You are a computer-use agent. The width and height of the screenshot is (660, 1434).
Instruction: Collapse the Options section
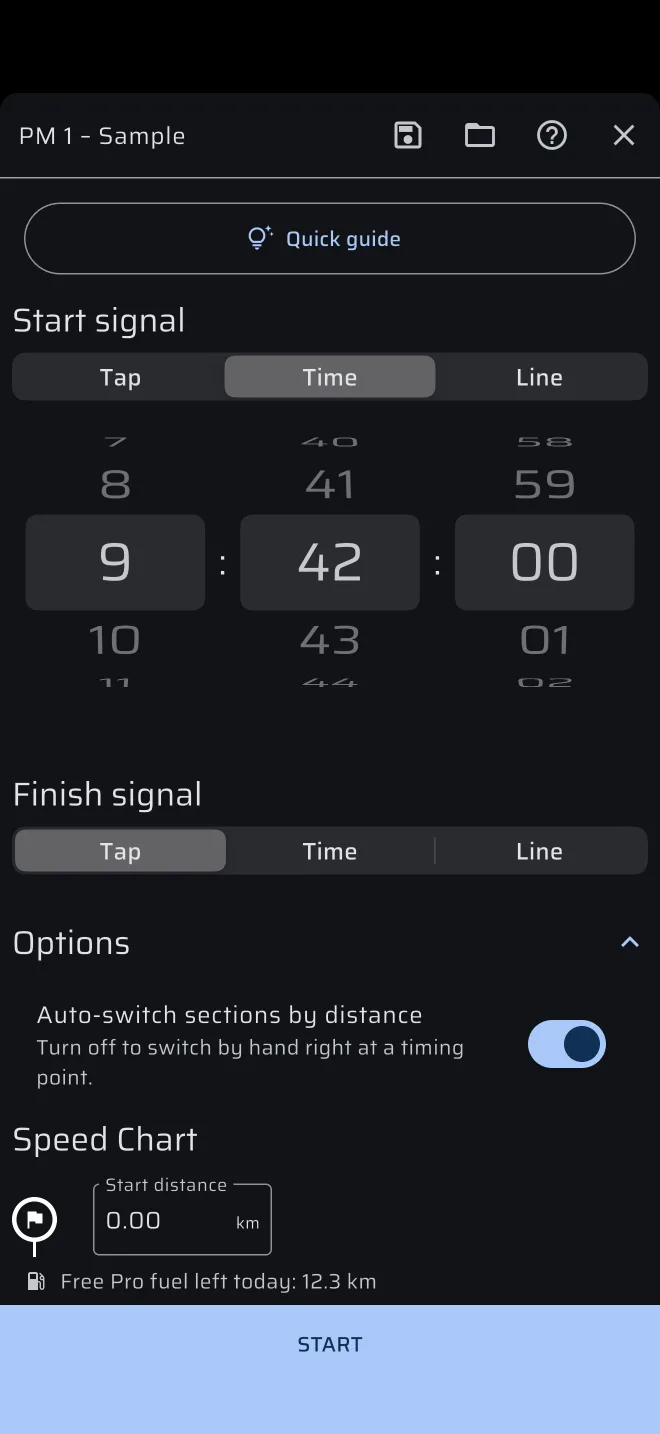[x=630, y=942]
